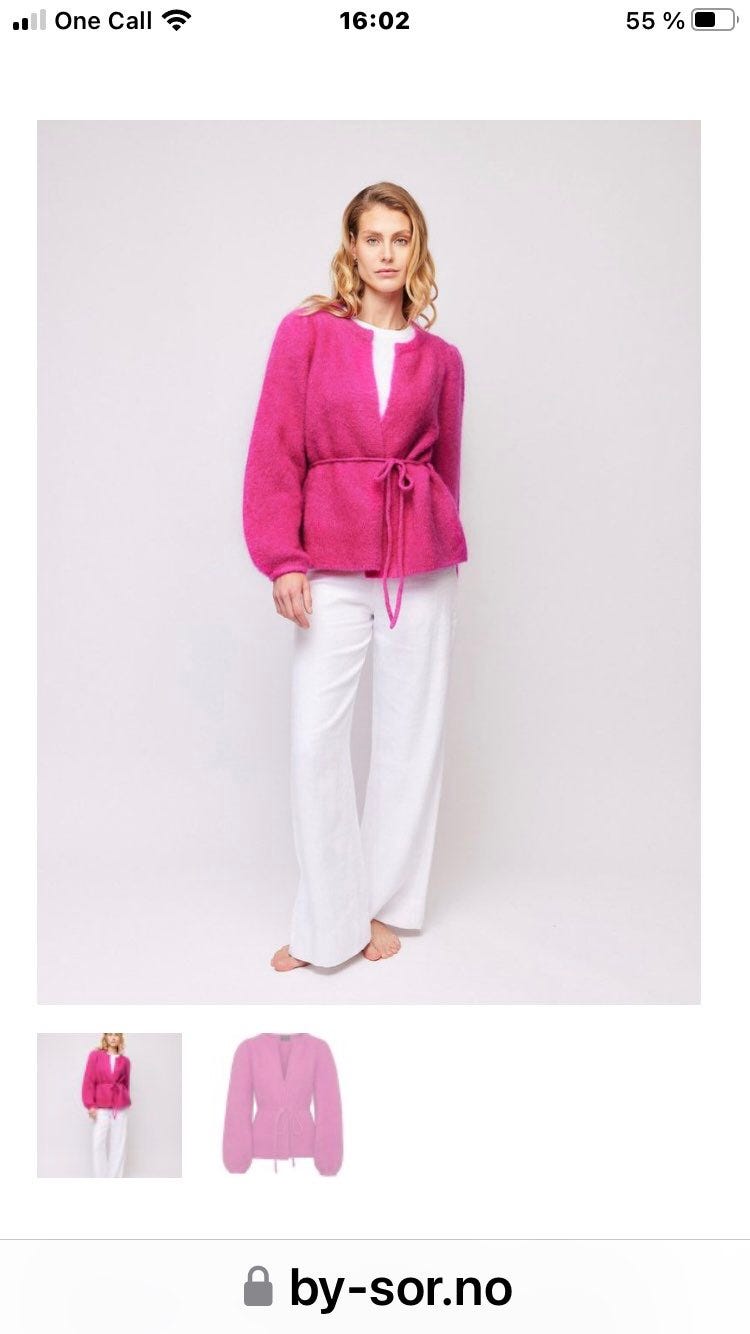
Task: Select the model photo thumbnail
Action: (x=110, y=1105)
